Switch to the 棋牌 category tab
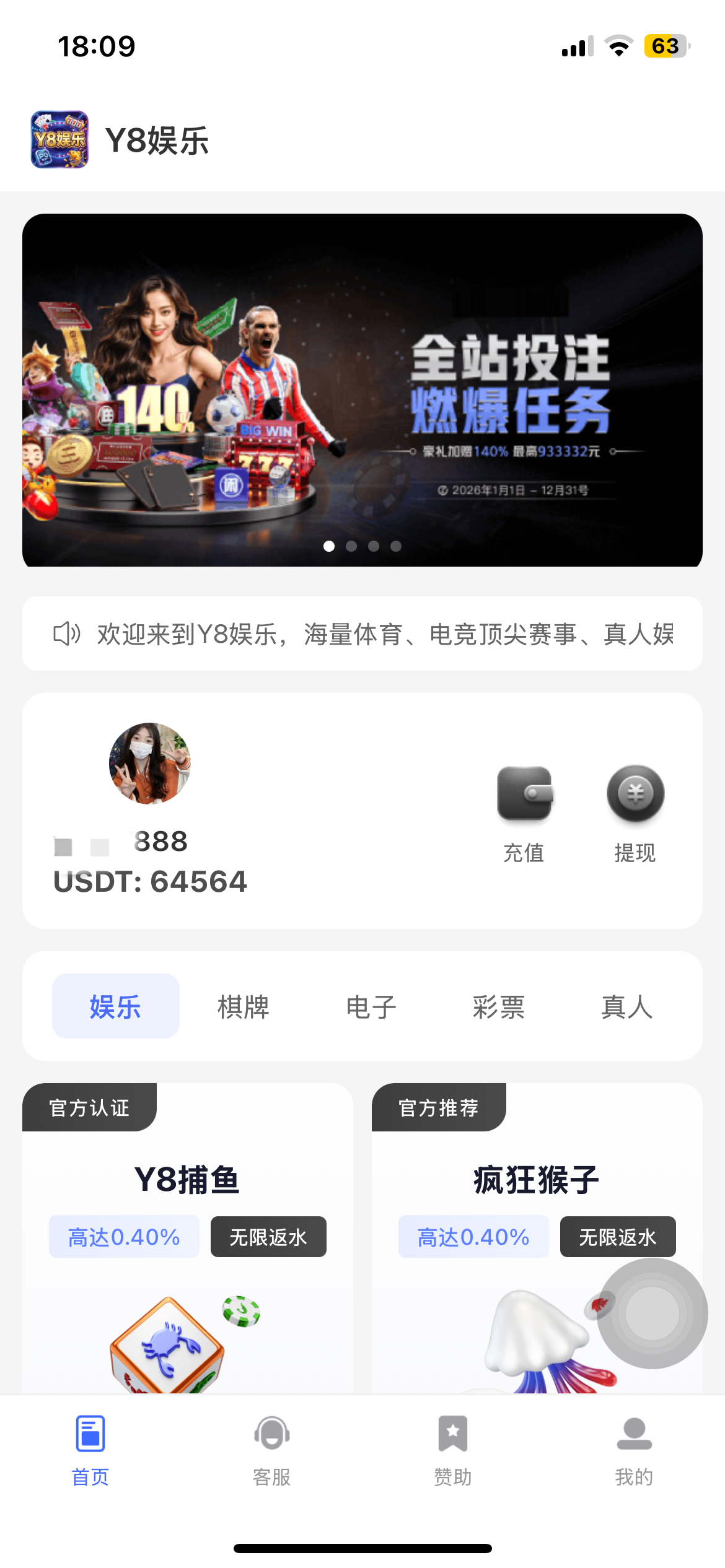The image size is (725, 1568). pyautogui.click(x=244, y=1006)
